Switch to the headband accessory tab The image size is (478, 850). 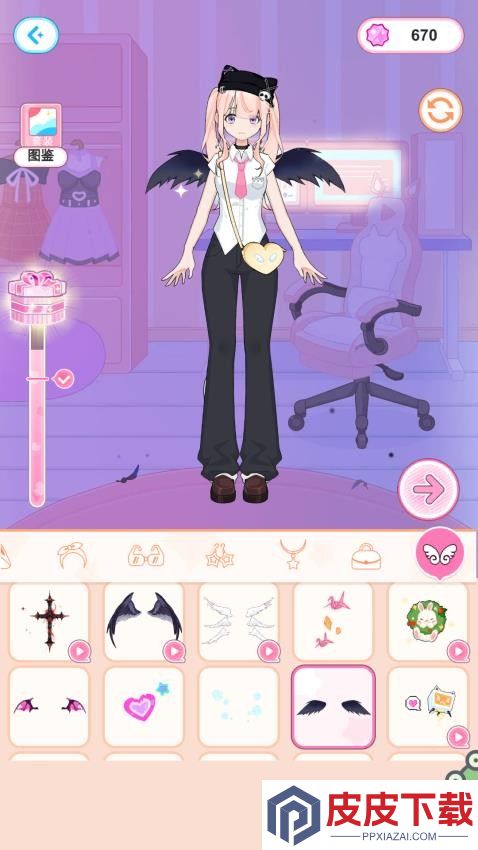click(72, 556)
